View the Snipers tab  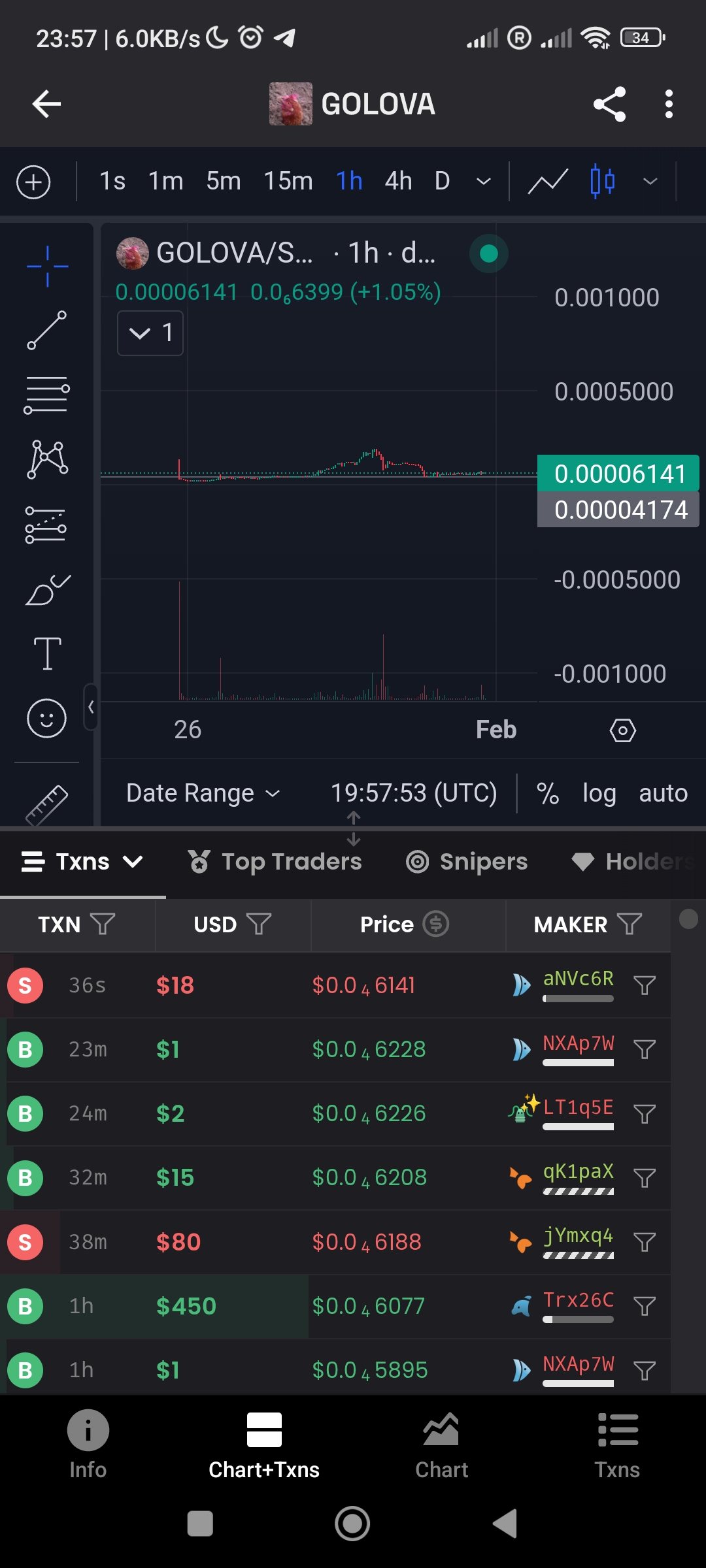click(467, 862)
